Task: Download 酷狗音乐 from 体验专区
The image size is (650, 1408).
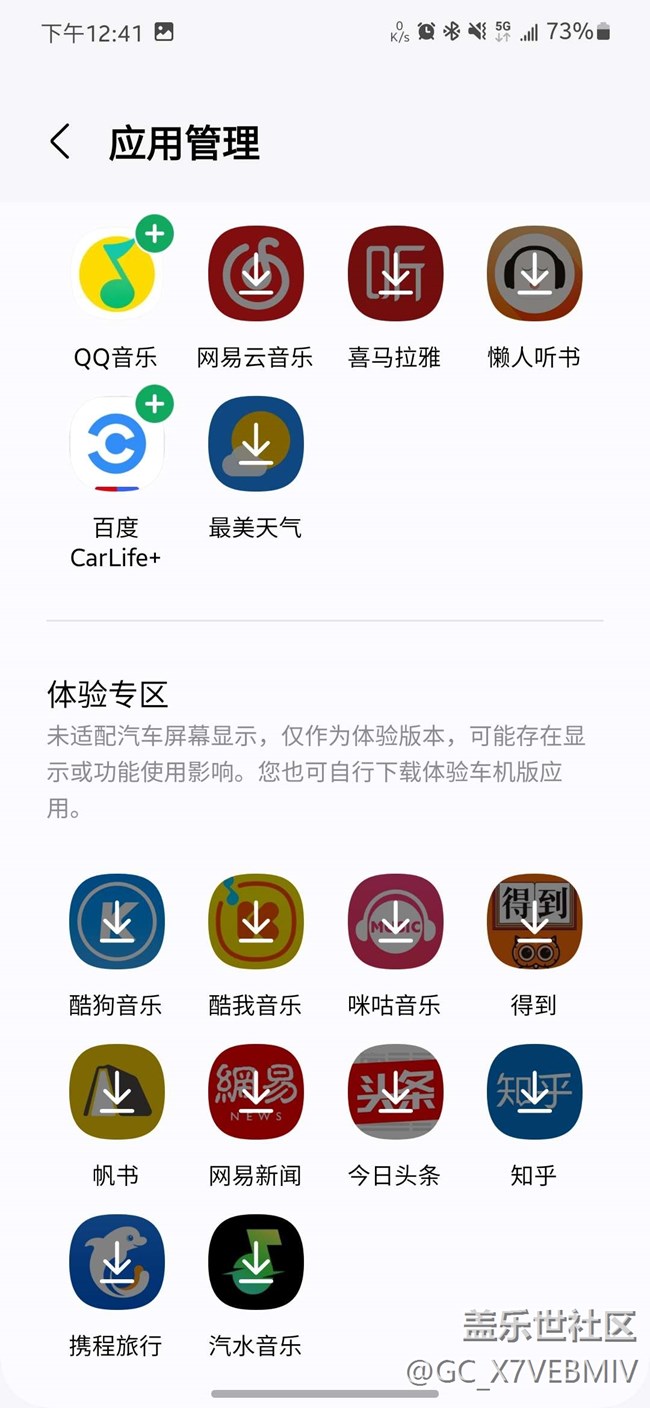Action: (x=116, y=922)
